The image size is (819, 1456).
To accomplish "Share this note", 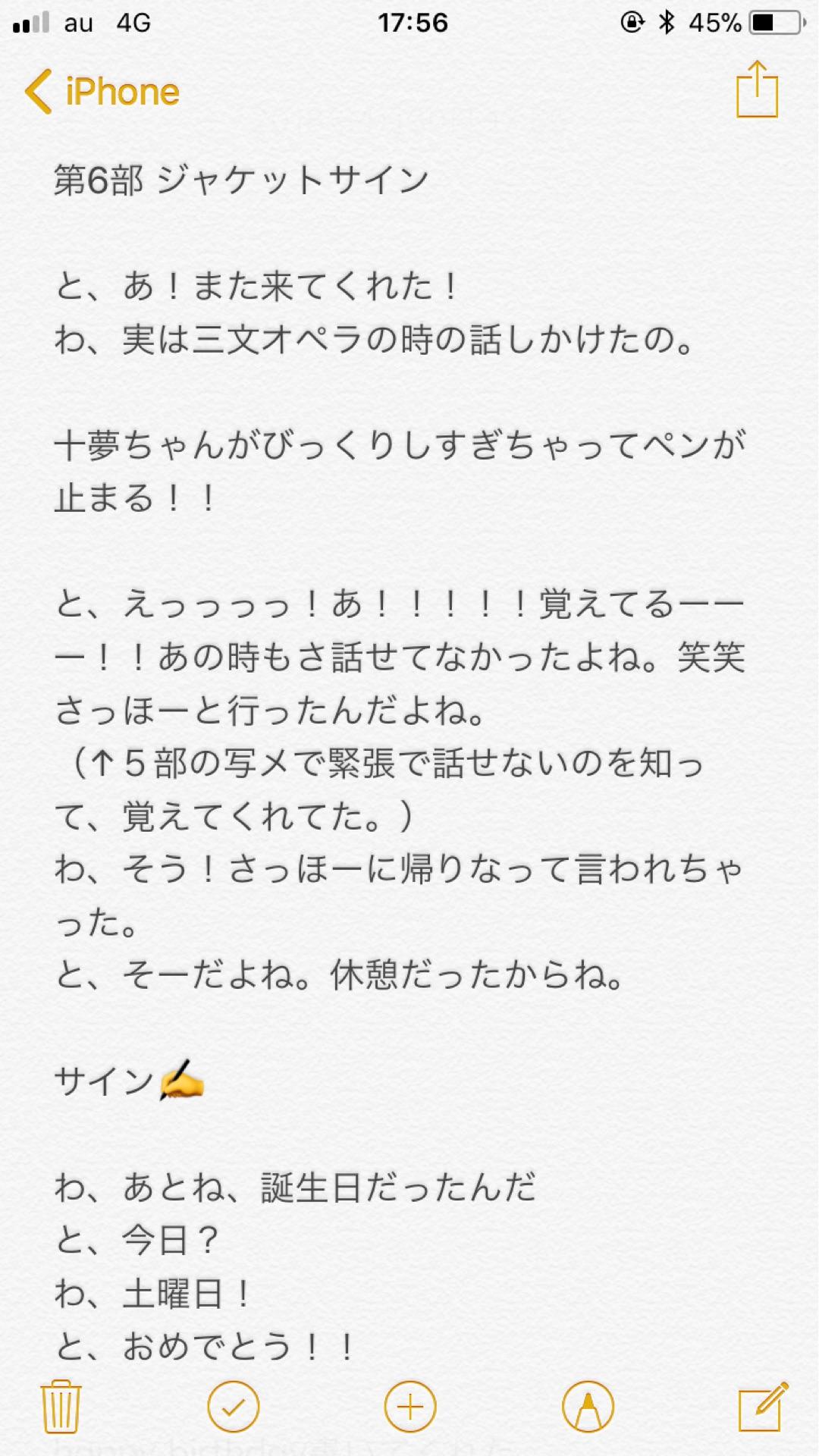I will (757, 91).
